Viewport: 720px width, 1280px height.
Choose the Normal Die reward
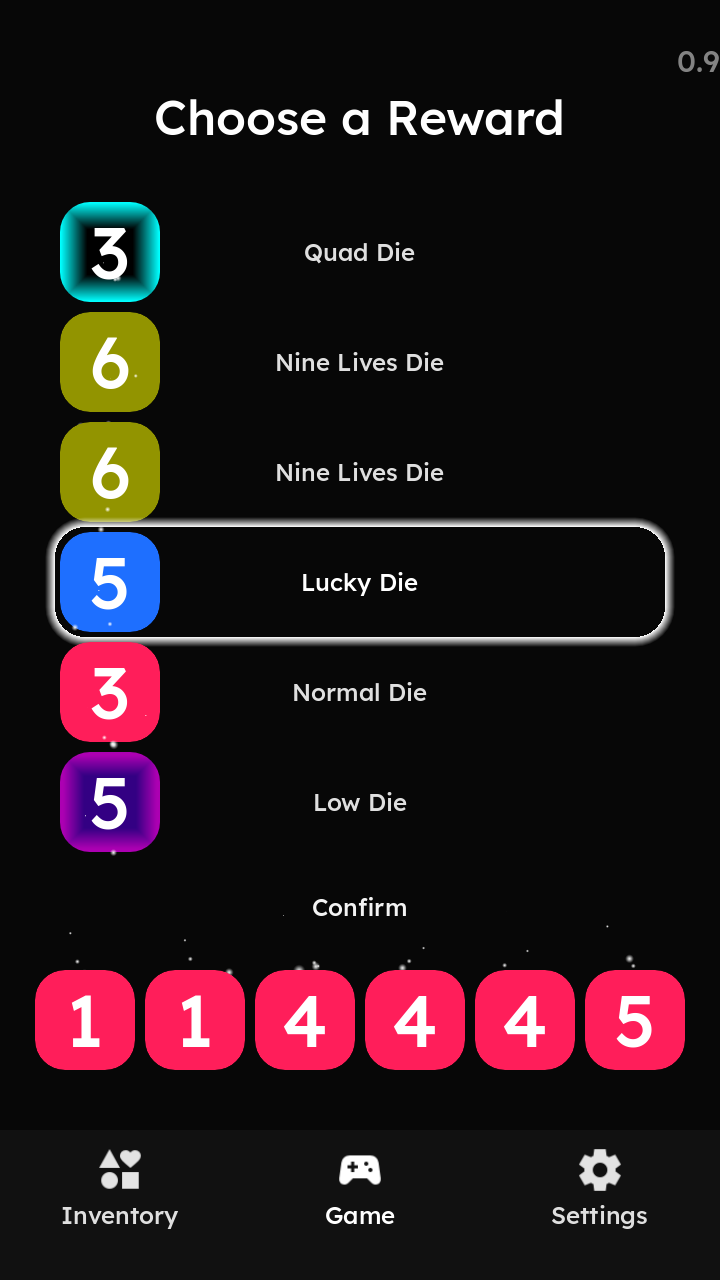click(x=359, y=692)
